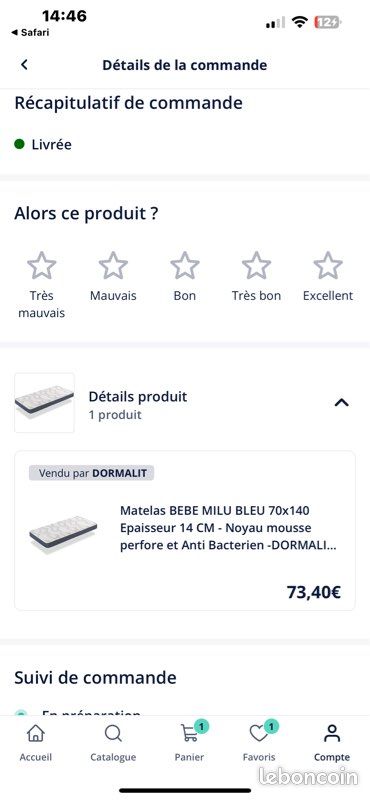Viewport: 370px width, 800px height.
Task: Collapse the Détails produit section
Action: (x=341, y=403)
